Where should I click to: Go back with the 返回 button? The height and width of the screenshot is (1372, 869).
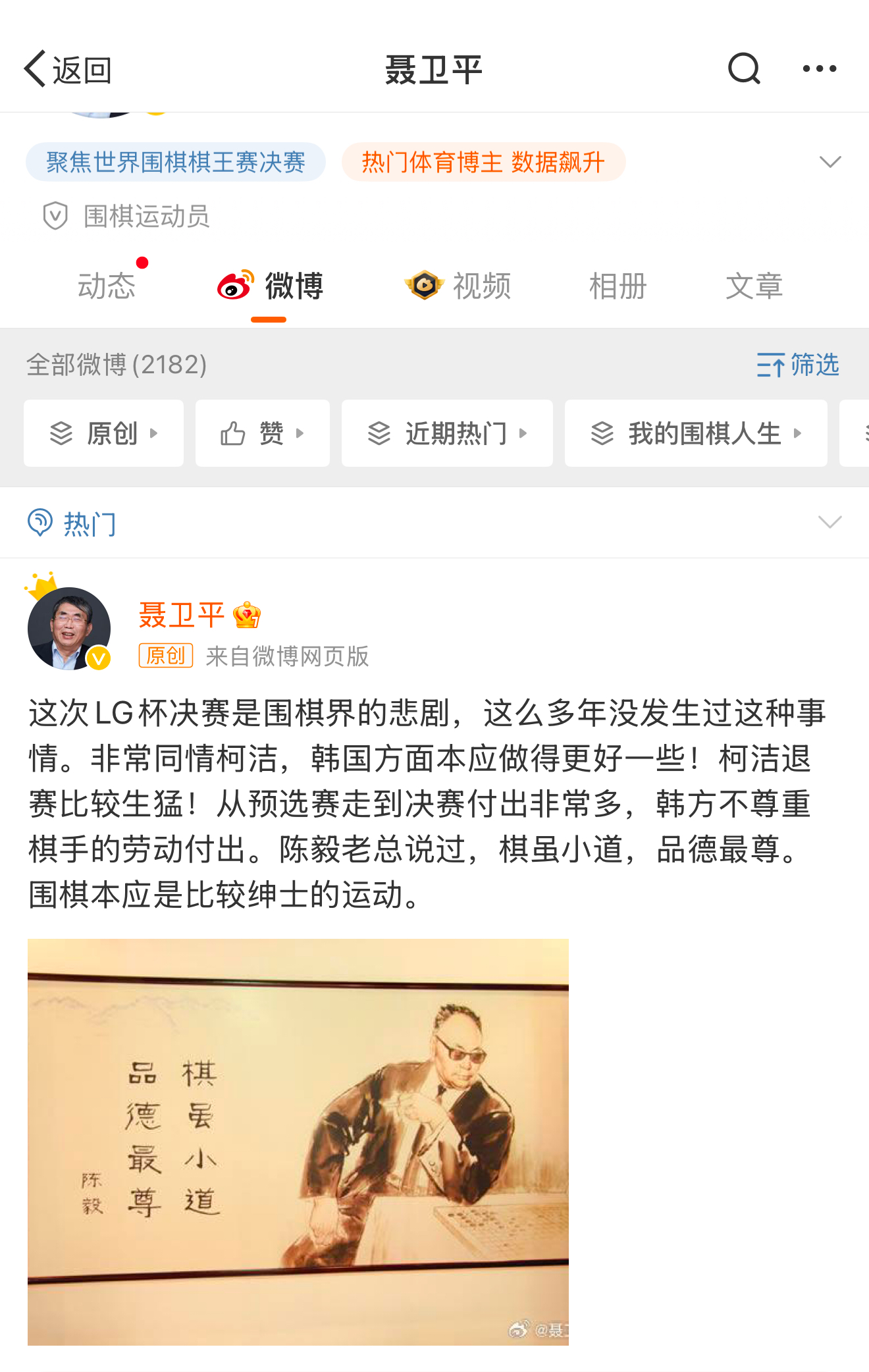67,69
